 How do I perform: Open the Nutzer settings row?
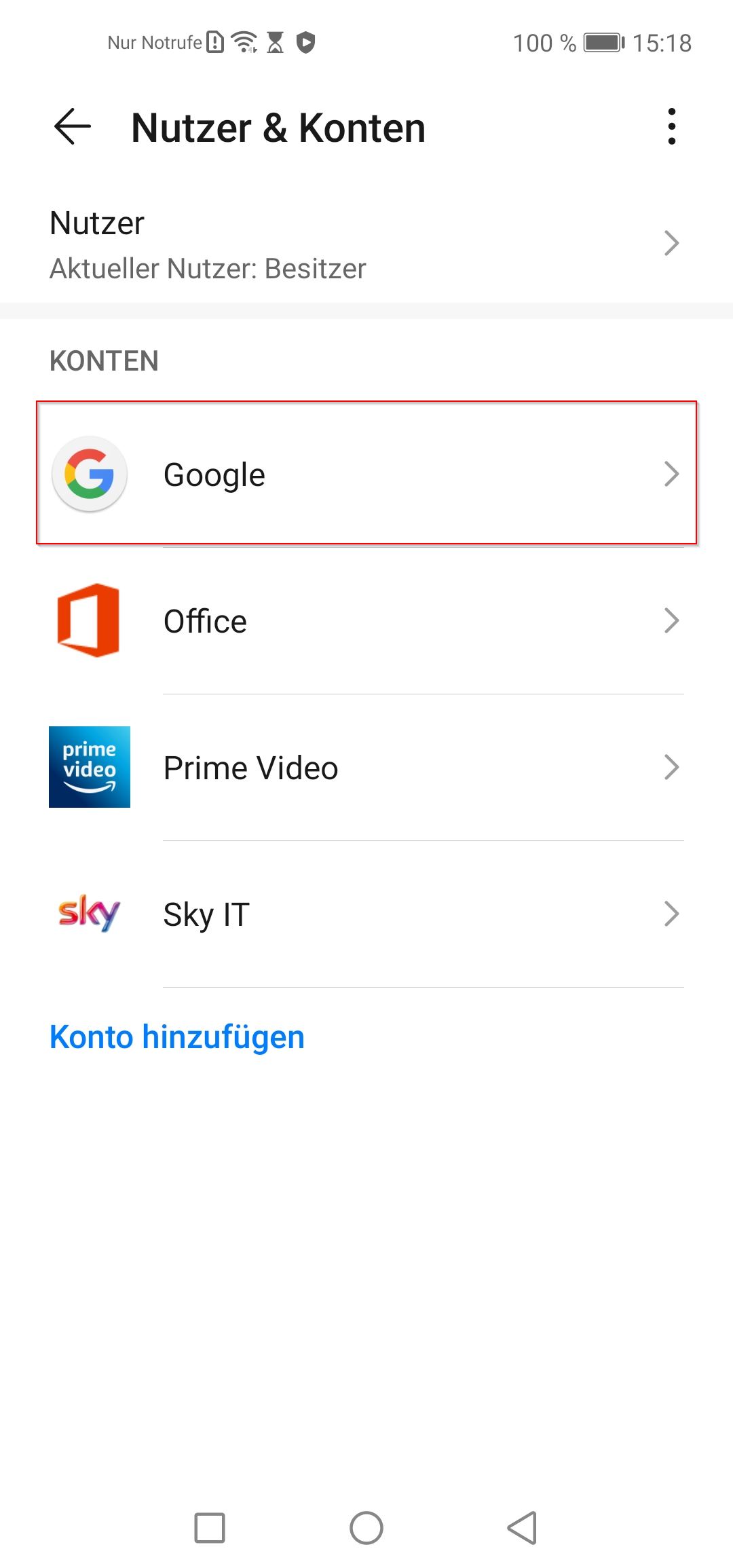coord(366,244)
